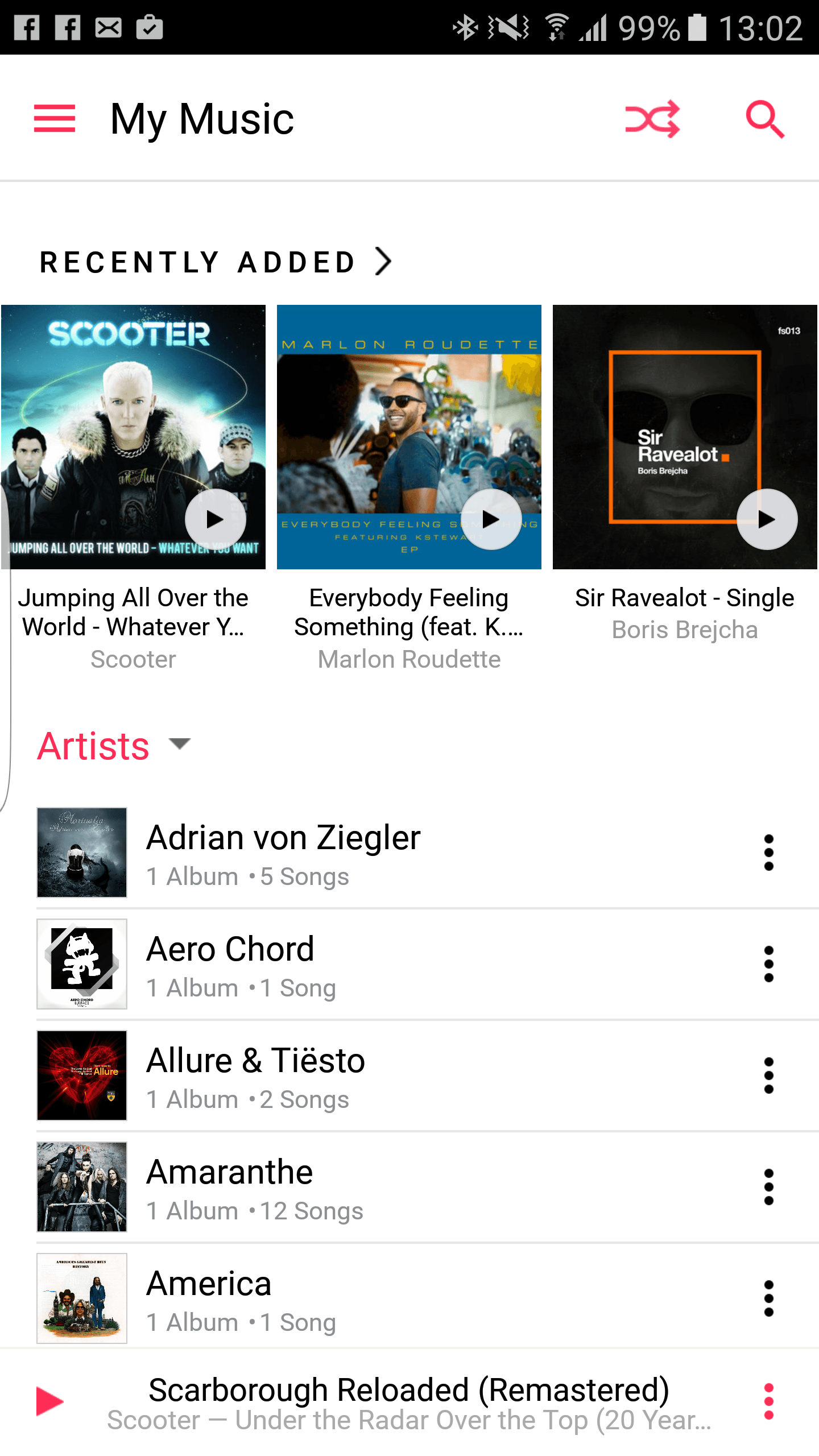Shuffle all music

(652, 119)
